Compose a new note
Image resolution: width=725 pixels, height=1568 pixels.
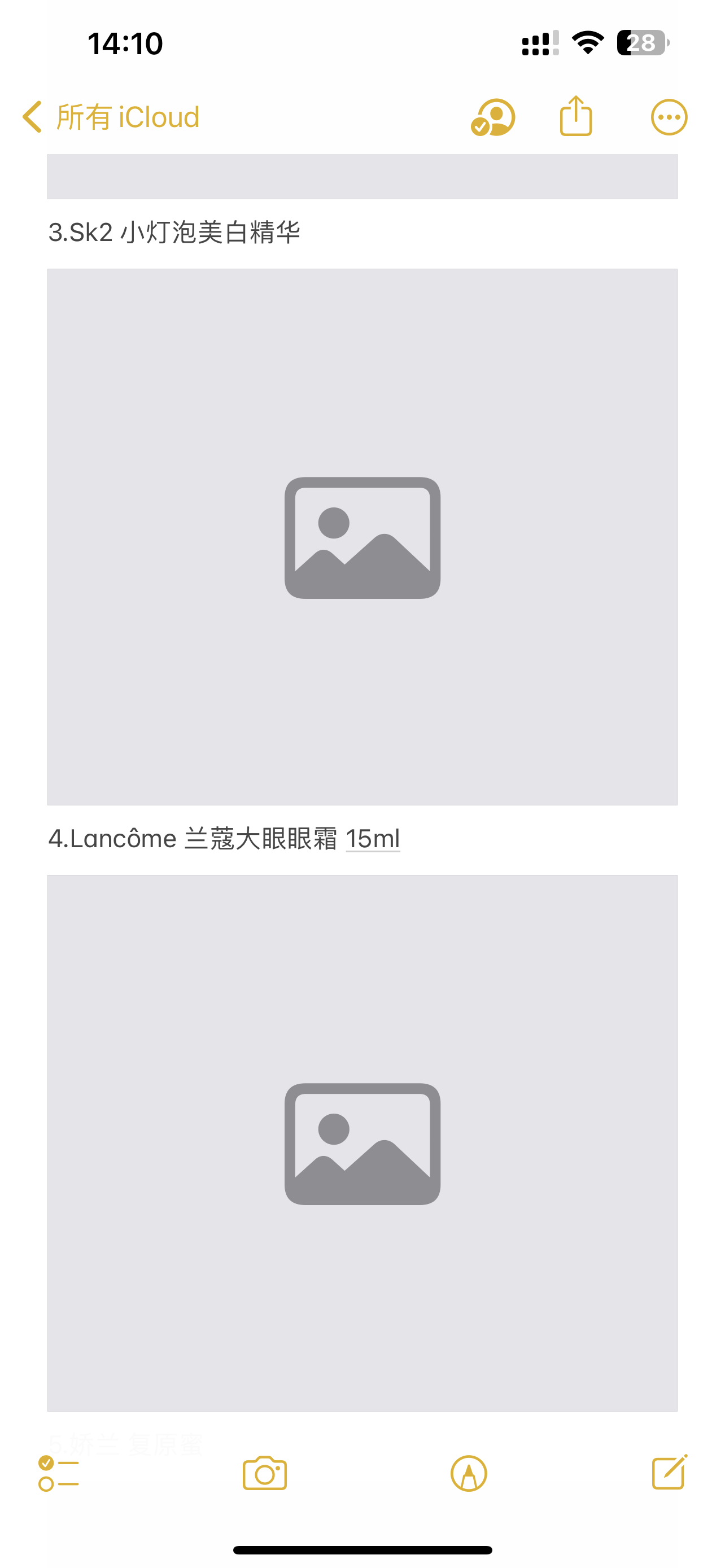tap(669, 1472)
